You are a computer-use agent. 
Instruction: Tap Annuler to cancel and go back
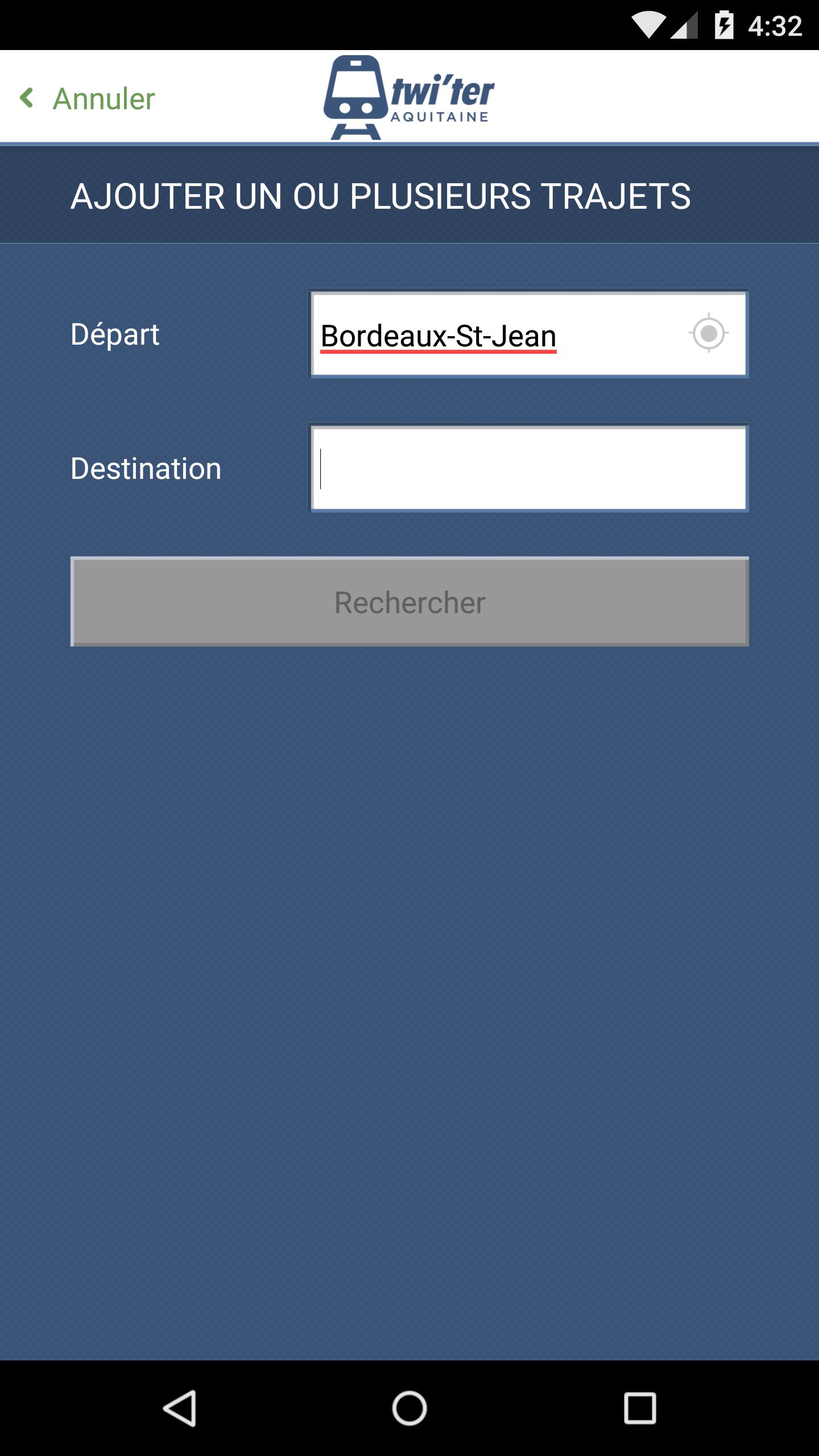pyautogui.click(x=88, y=98)
